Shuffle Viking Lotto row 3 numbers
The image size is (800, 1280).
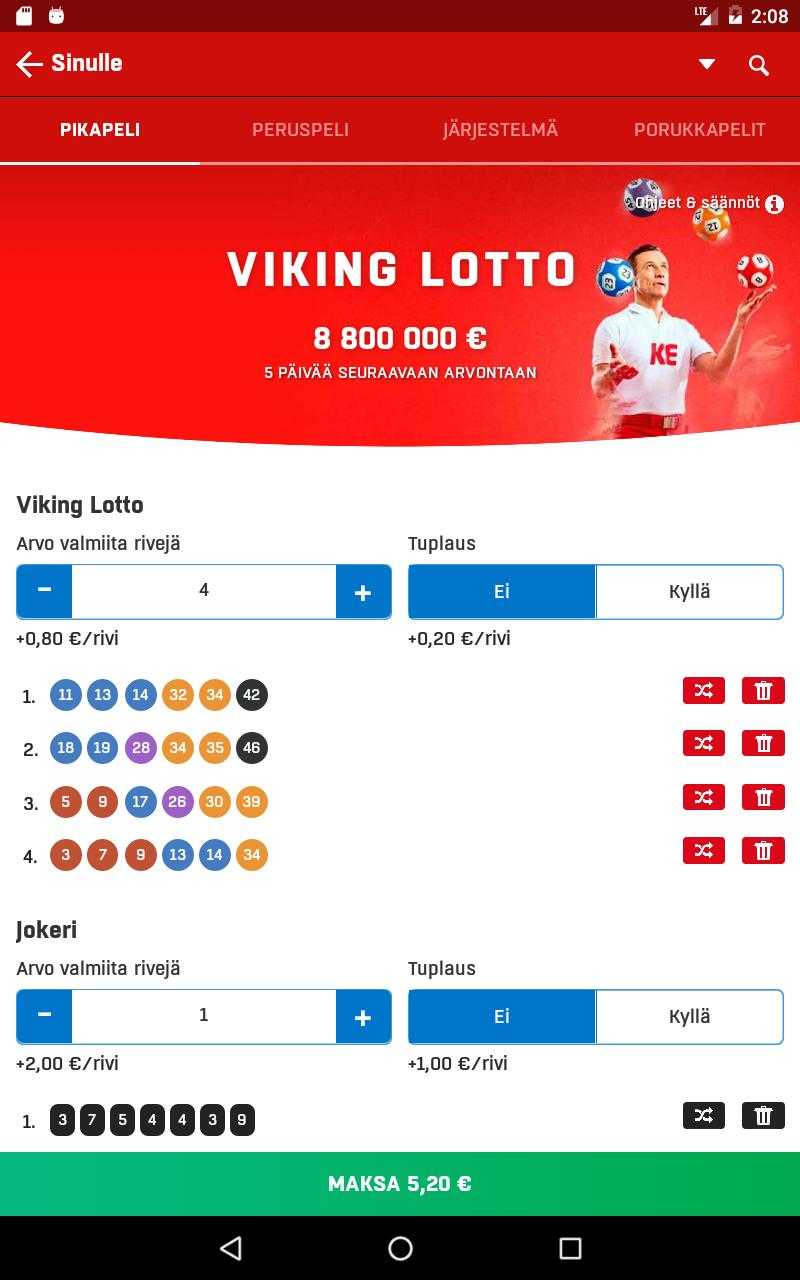704,797
